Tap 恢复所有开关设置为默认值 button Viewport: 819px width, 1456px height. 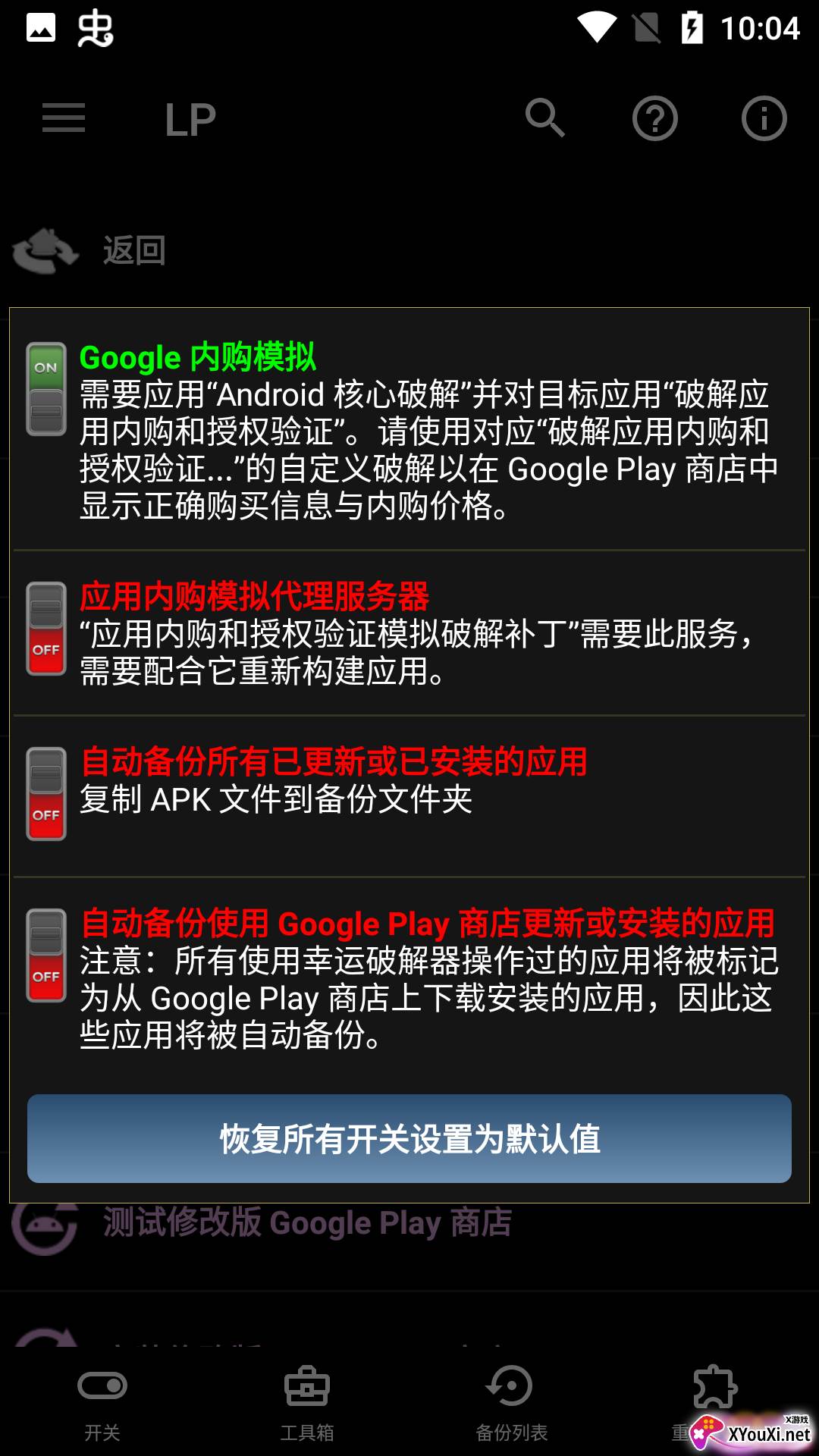(409, 1138)
